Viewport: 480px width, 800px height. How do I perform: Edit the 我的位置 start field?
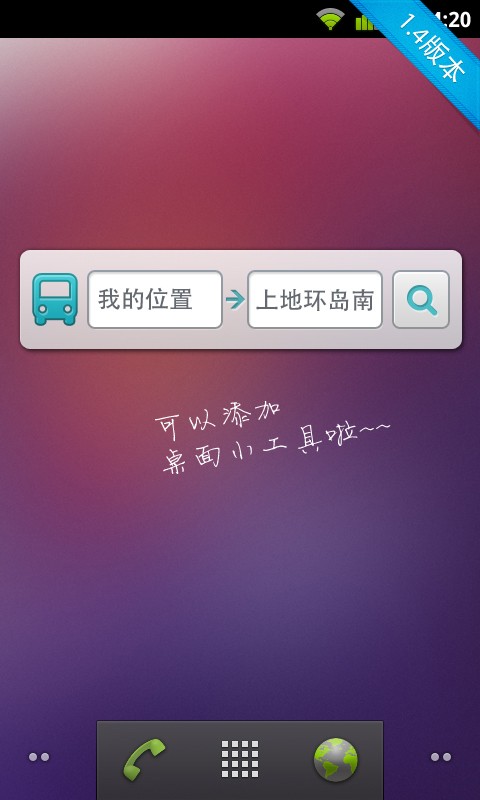[155, 299]
